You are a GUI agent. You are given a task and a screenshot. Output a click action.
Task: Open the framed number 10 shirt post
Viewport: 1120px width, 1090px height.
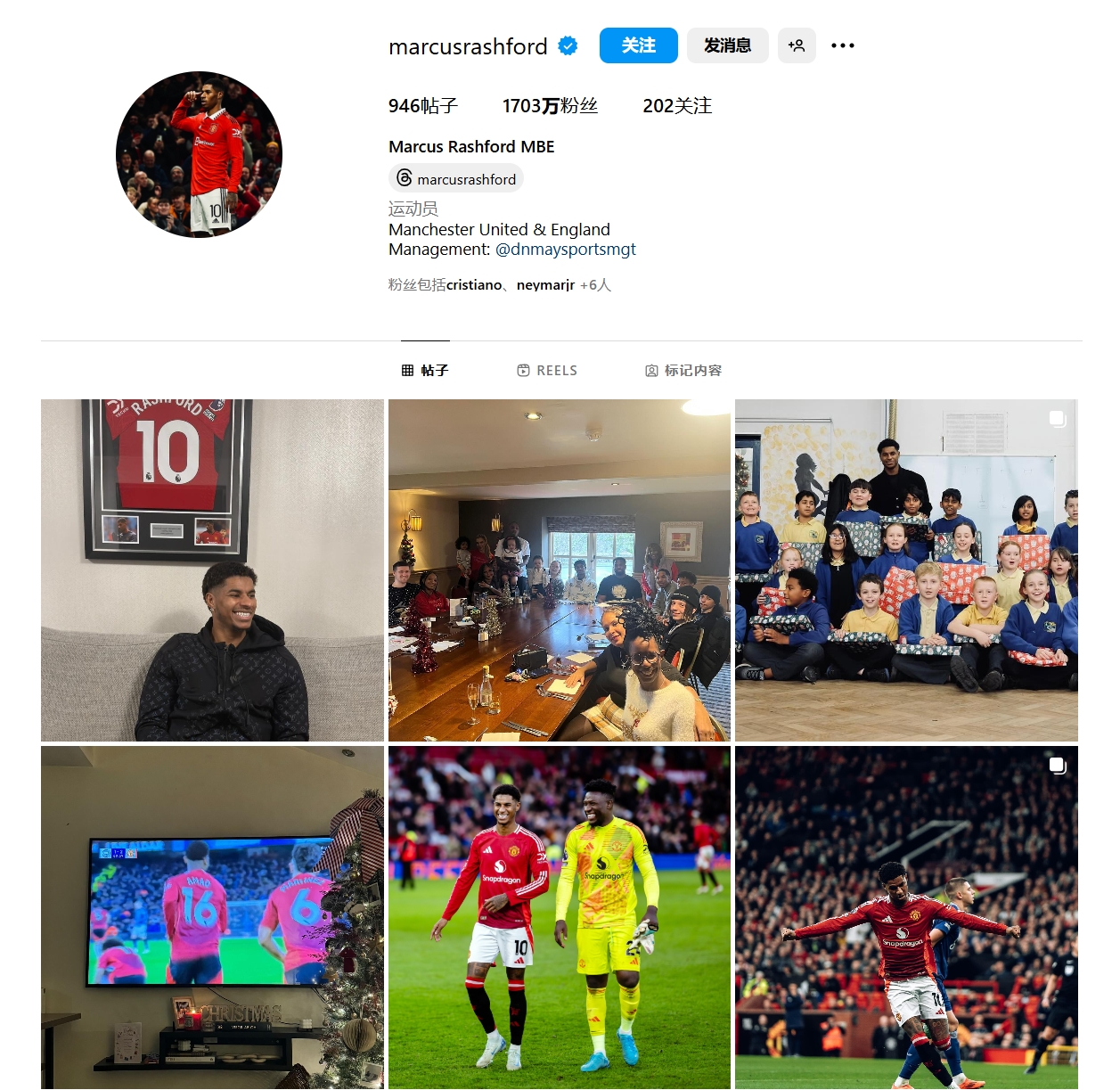click(212, 570)
